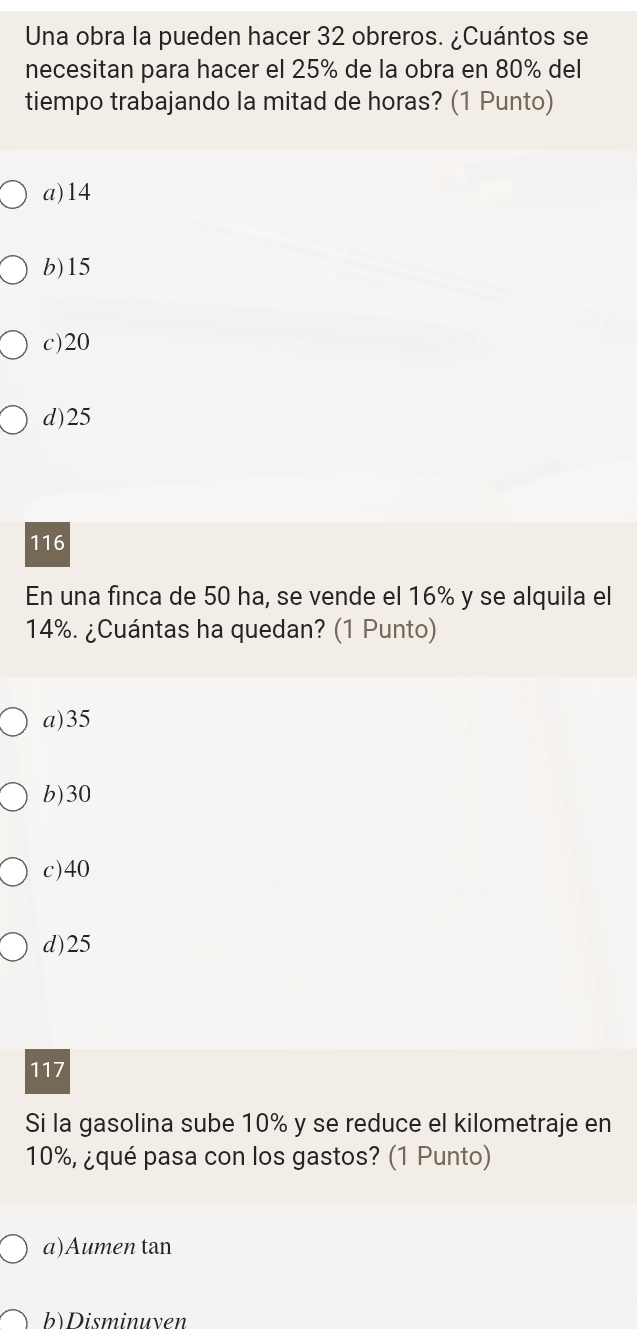The image size is (637, 1334).
Task: Mark d) 25 for the workers question
Action: pos(13,420)
